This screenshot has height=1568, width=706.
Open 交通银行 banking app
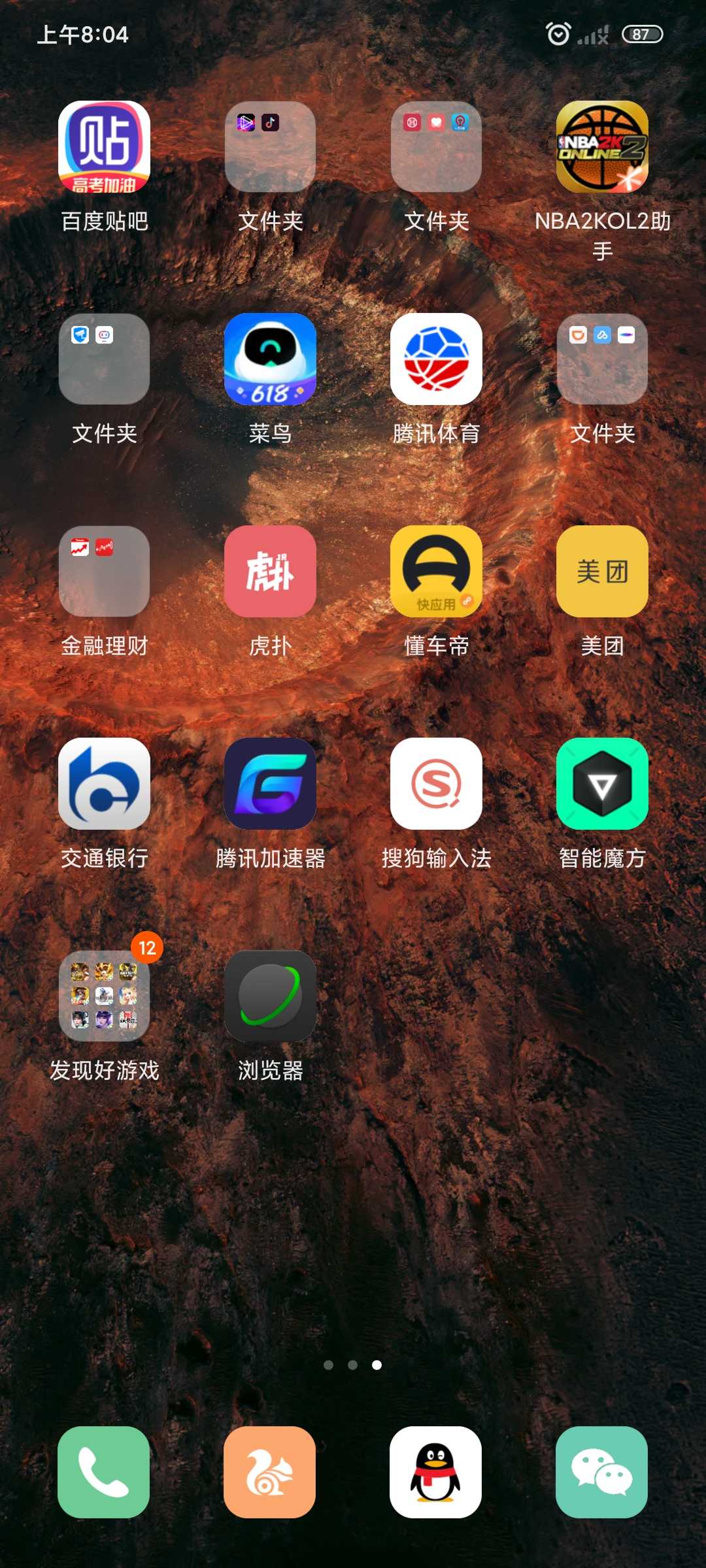[104, 784]
